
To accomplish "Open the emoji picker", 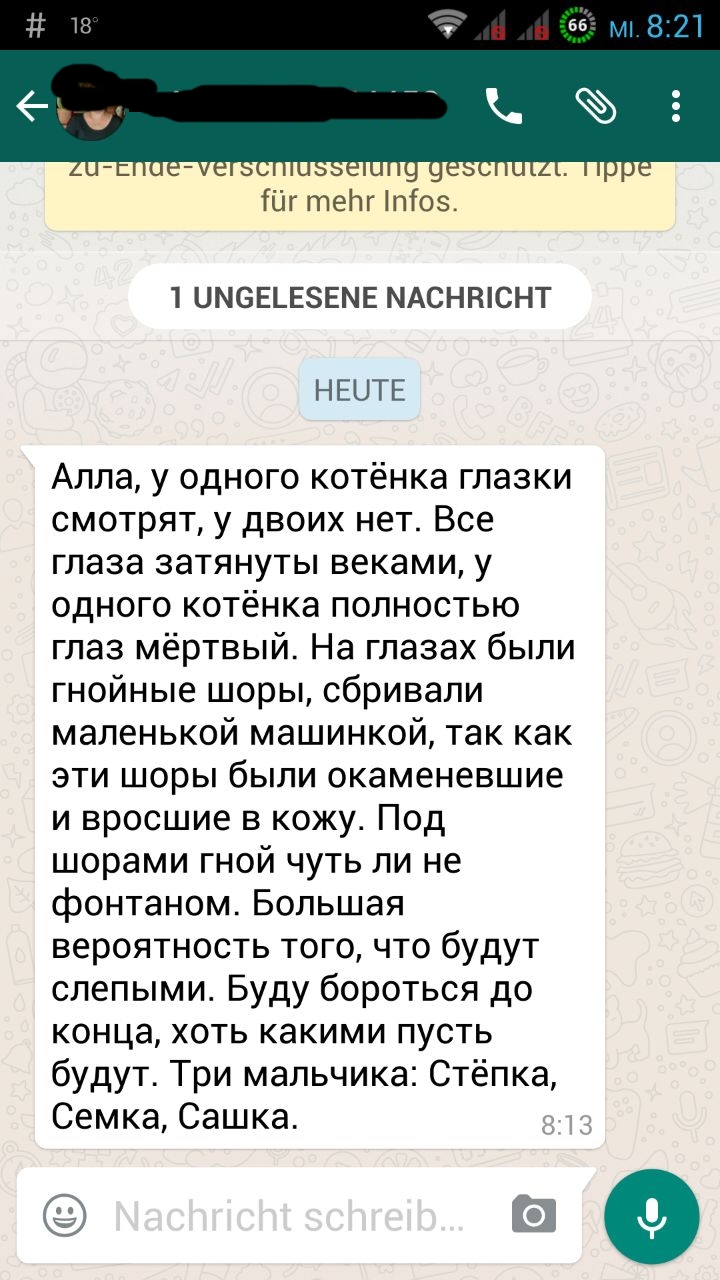I will coord(65,1216).
